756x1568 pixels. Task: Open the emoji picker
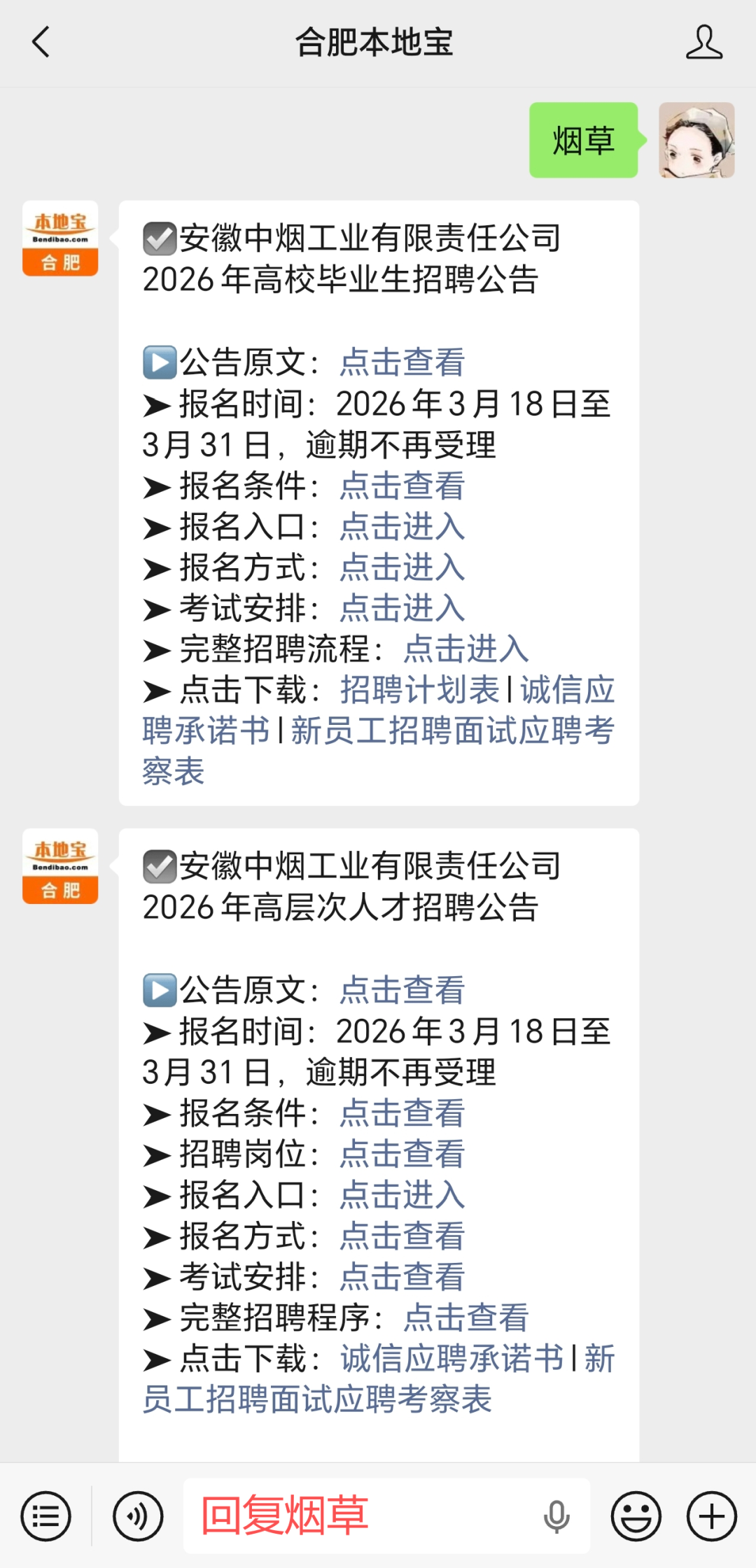(636, 1516)
